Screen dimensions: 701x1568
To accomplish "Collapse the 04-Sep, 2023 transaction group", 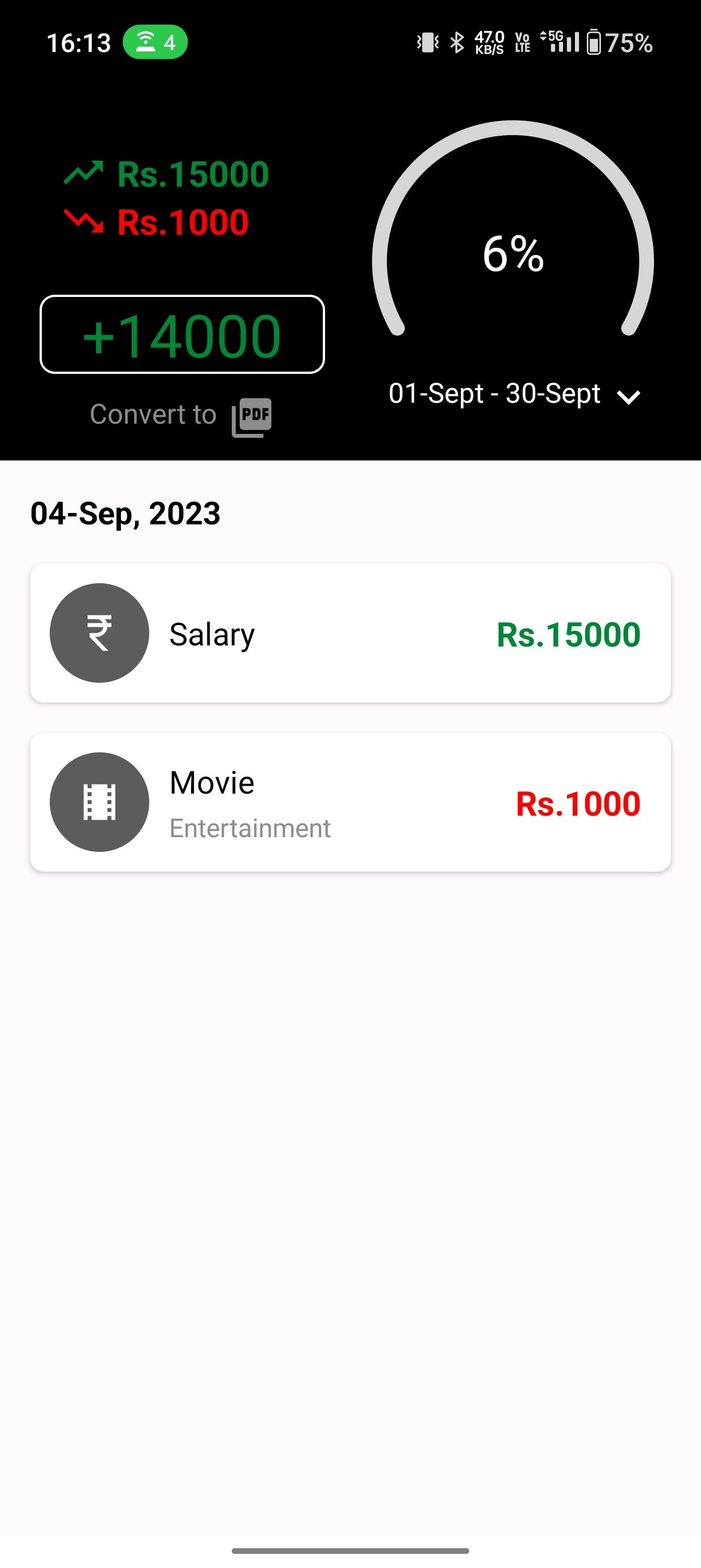I will (126, 513).
